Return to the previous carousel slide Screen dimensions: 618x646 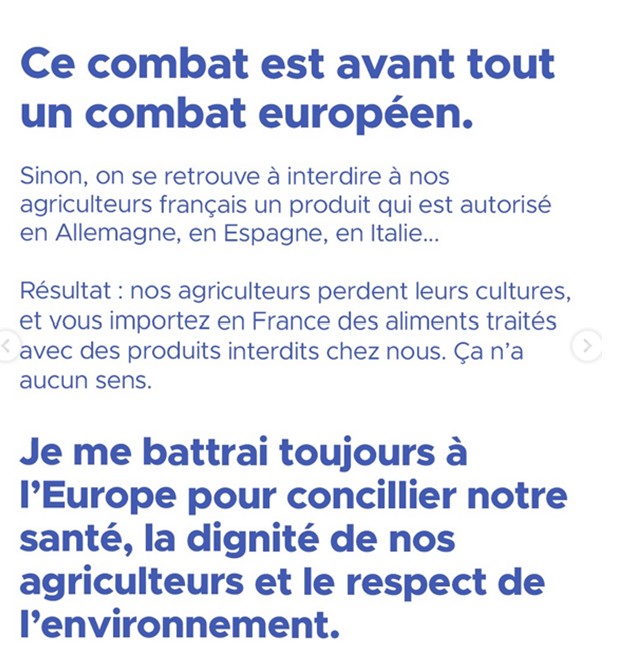tap(5, 346)
